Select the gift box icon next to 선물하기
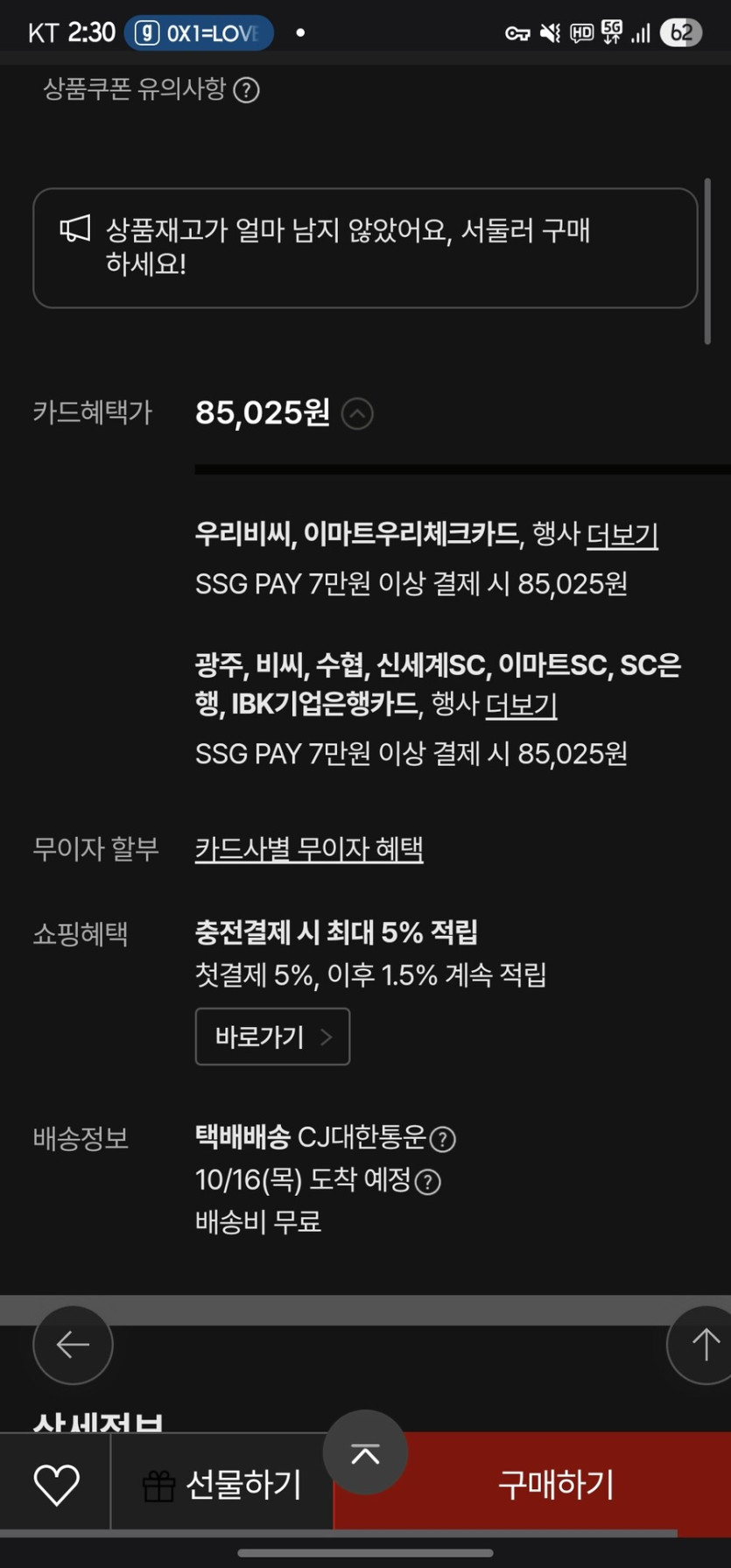This screenshot has height=1568, width=731. (161, 1481)
